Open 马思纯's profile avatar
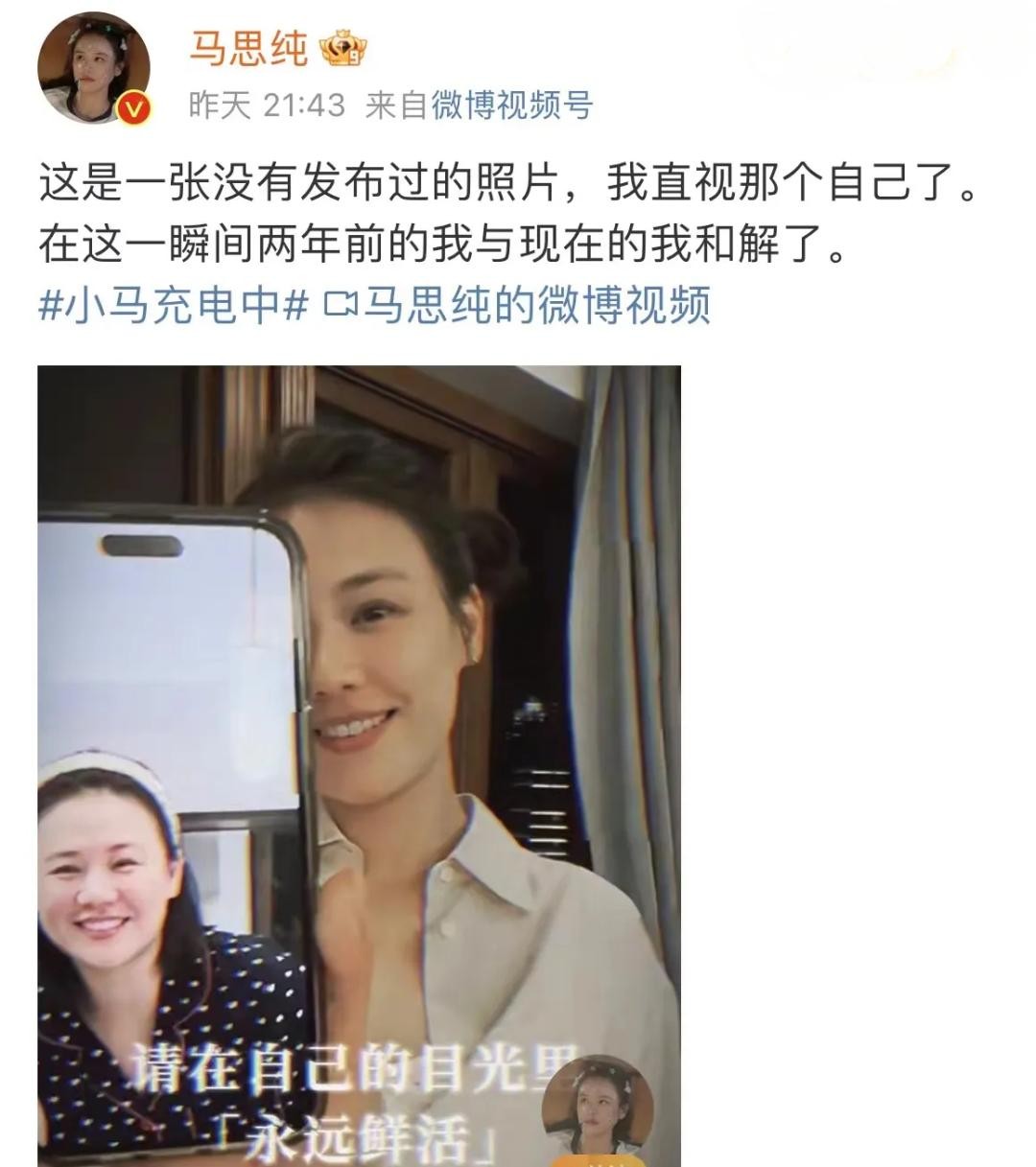The width and height of the screenshot is (1036, 1167). (93, 69)
